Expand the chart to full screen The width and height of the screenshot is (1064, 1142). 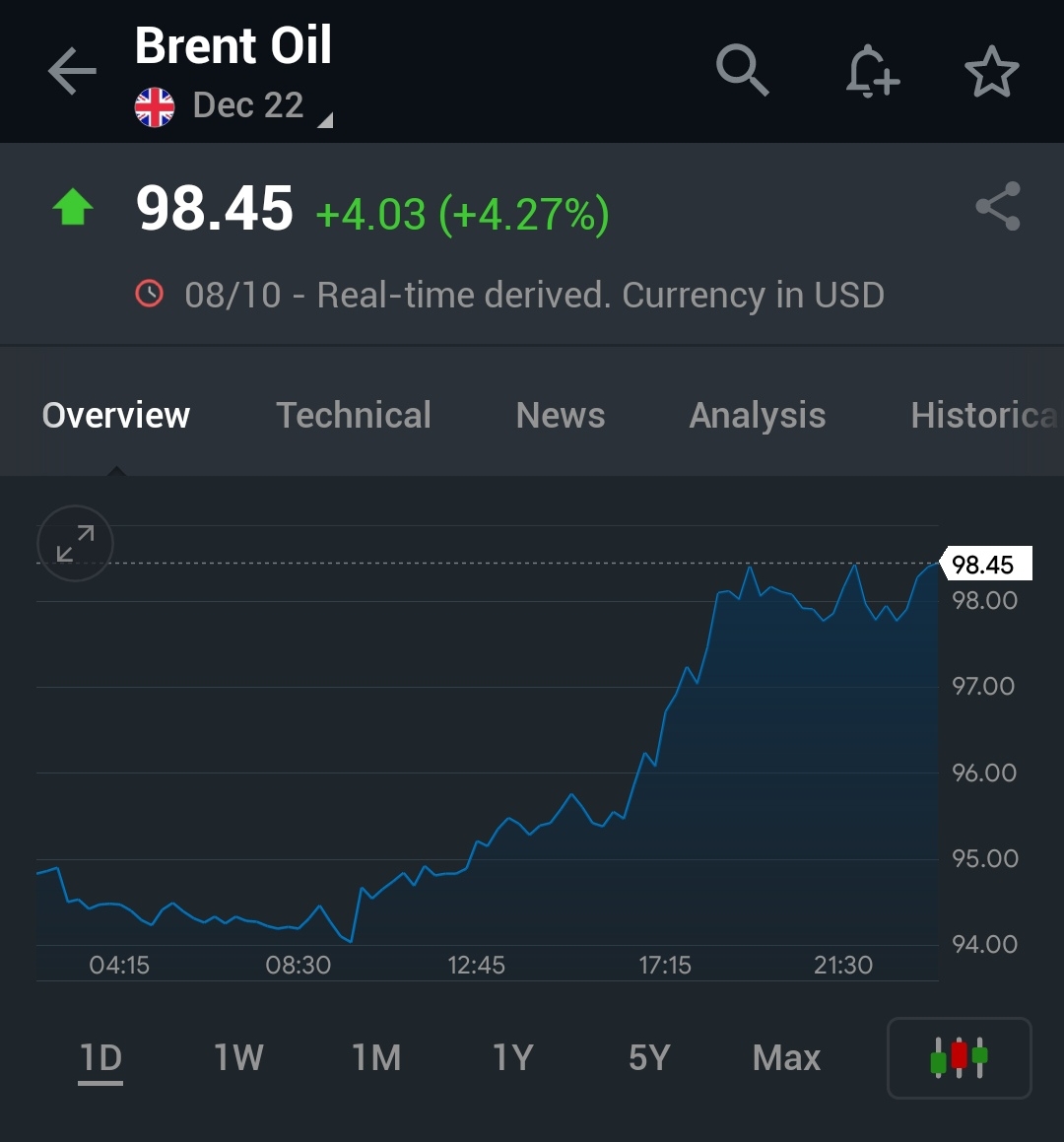pos(75,543)
